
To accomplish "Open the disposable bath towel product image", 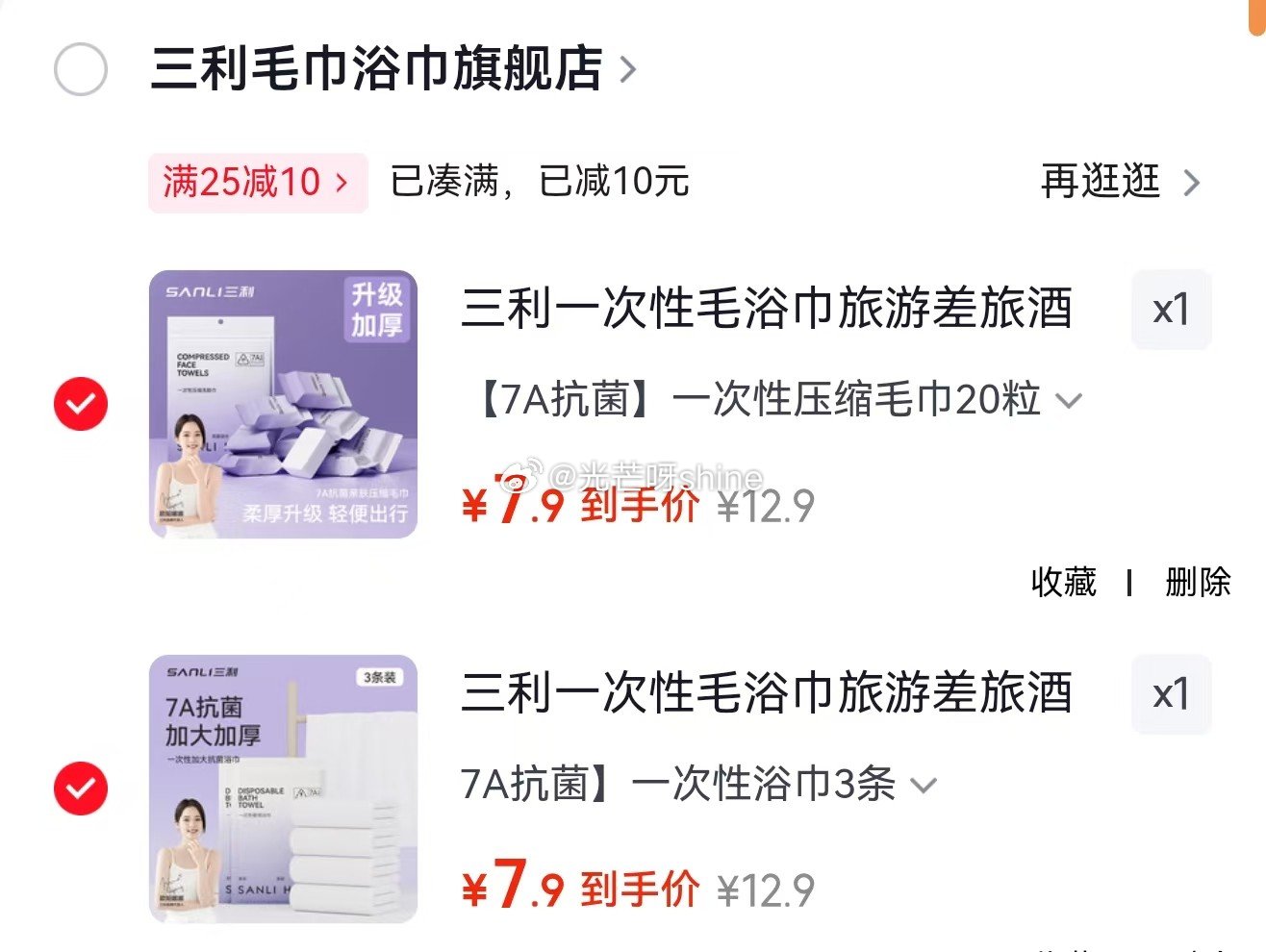I will pos(283,789).
